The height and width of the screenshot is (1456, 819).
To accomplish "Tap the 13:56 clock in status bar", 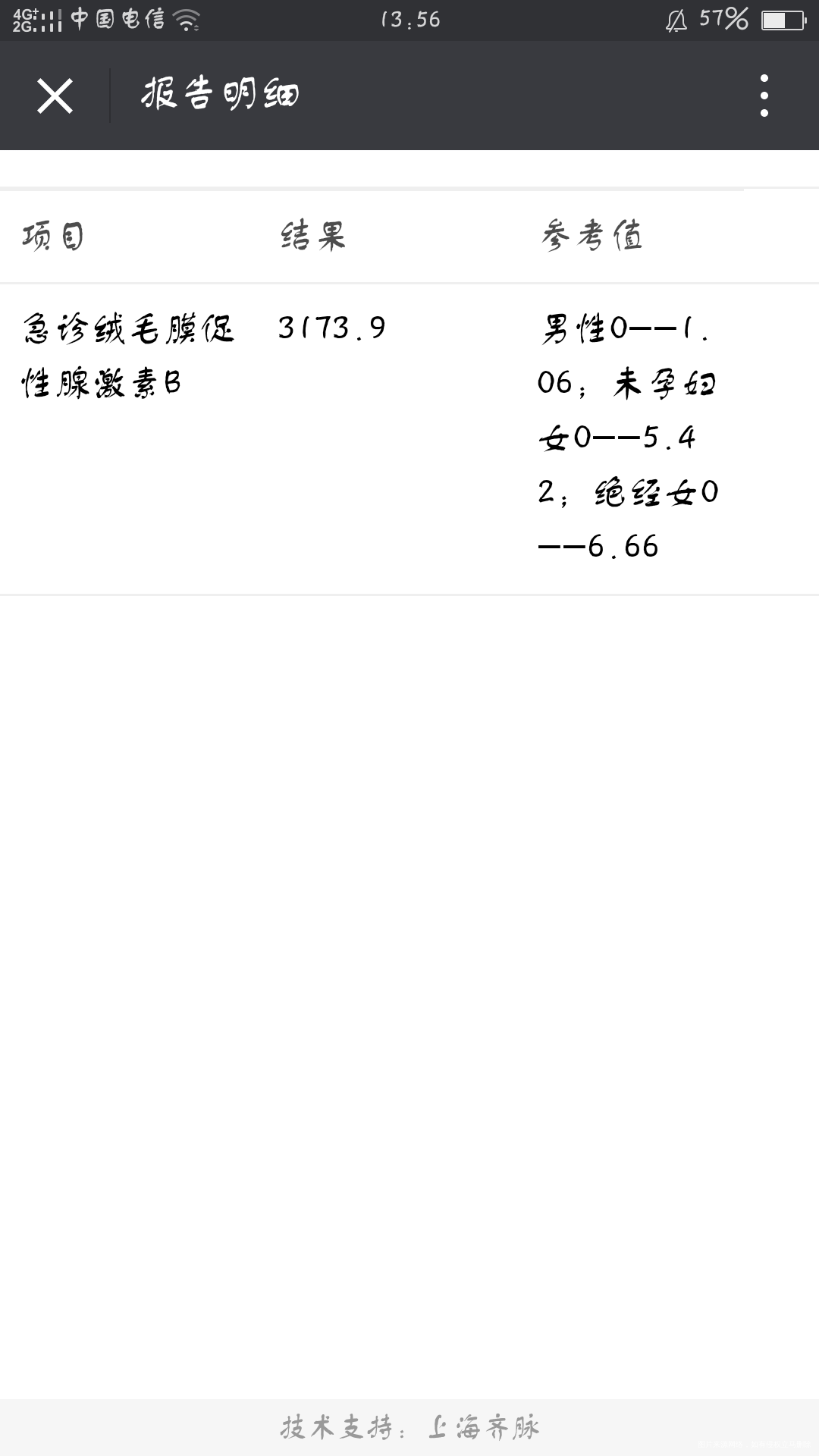I will (x=409, y=20).
